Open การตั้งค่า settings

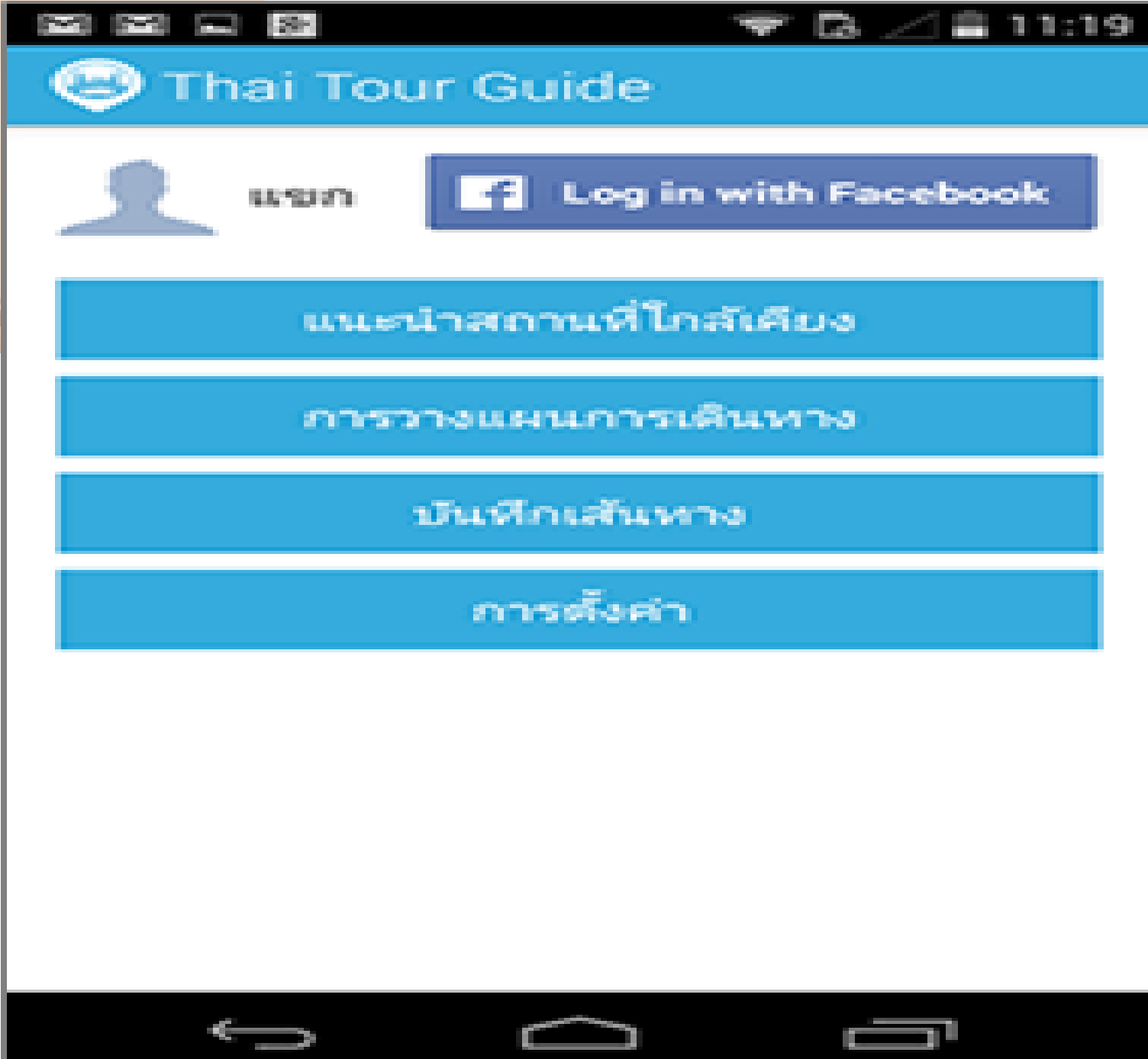pyautogui.click(x=579, y=610)
